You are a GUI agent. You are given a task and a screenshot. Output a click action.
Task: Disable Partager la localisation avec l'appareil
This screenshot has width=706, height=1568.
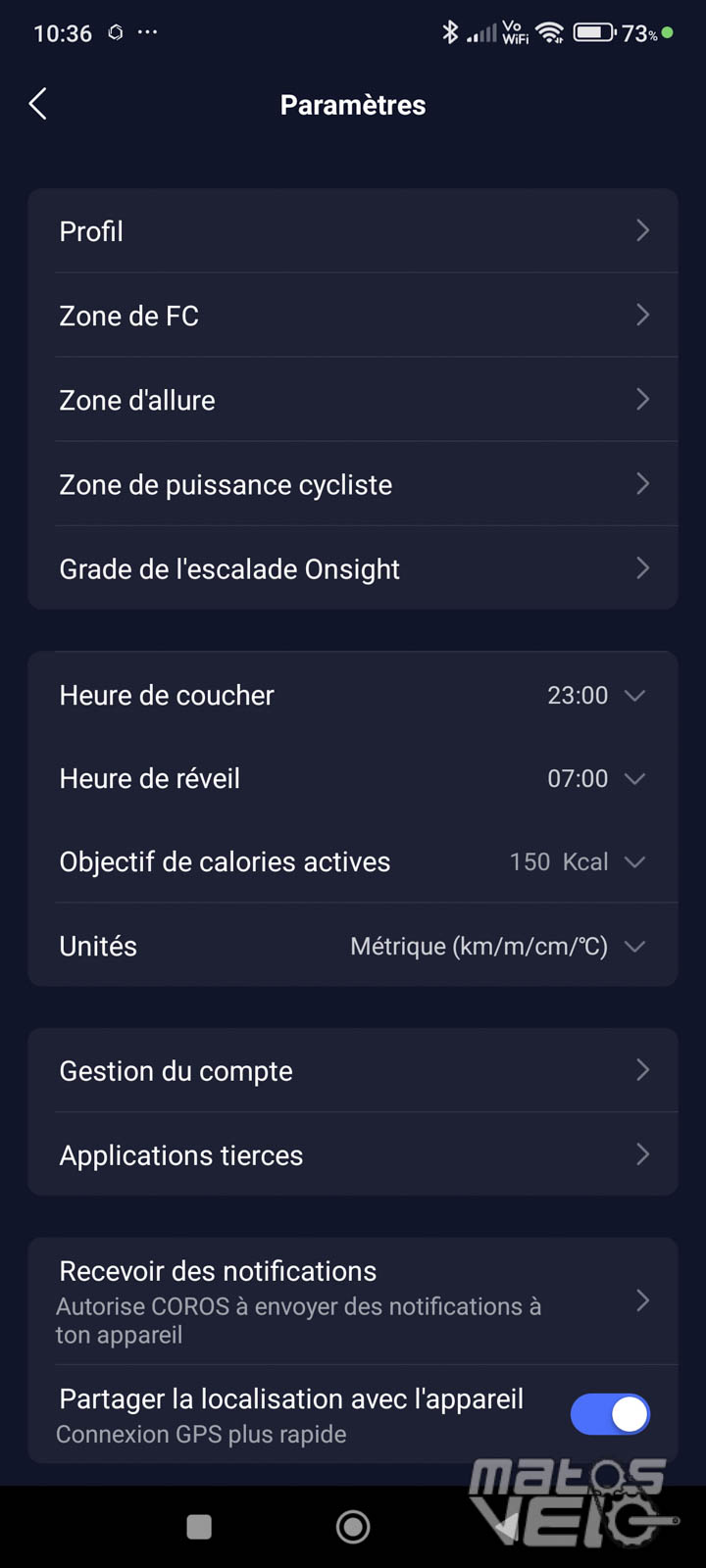click(x=610, y=1414)
